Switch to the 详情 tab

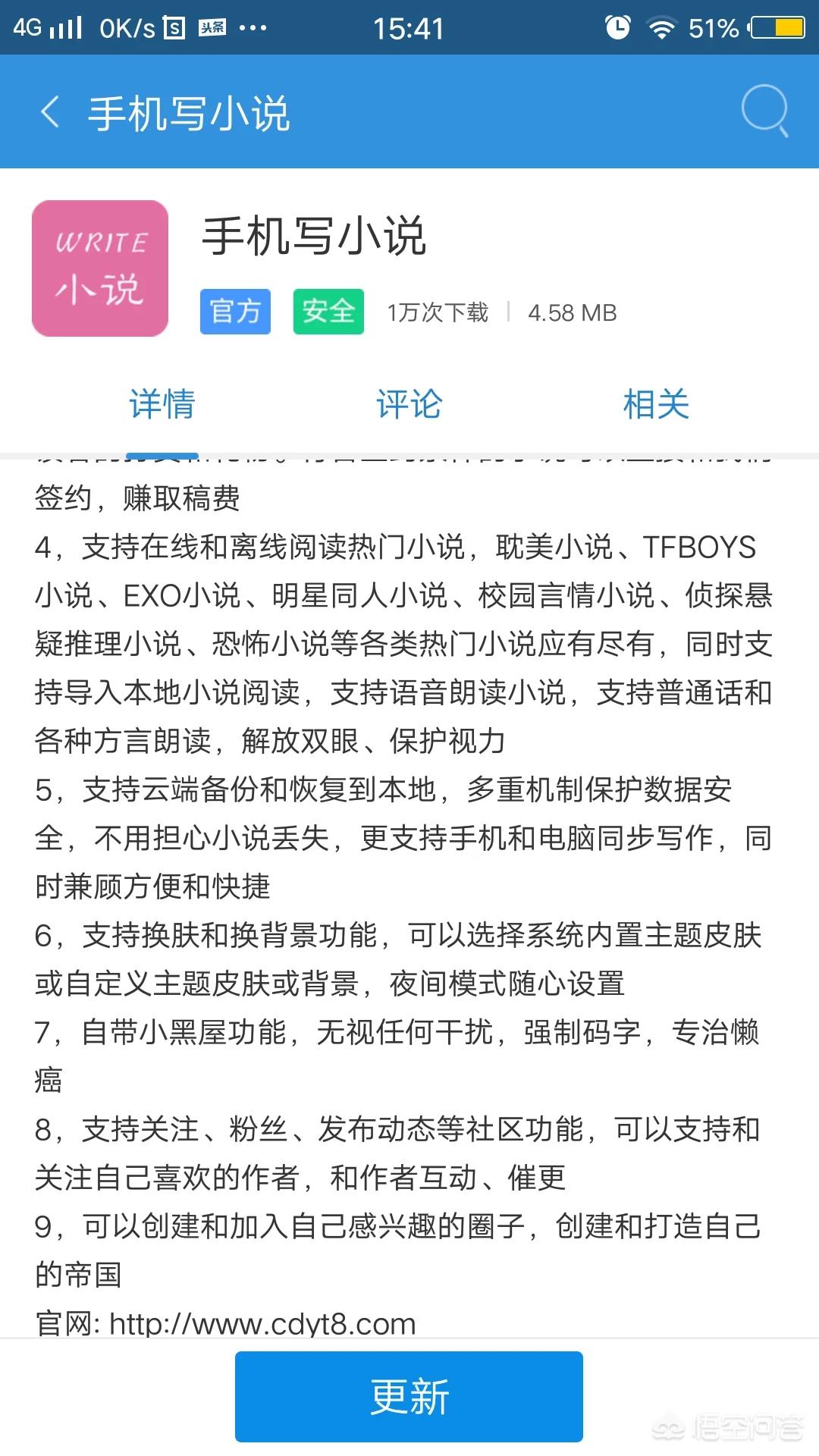(x=162, y=403)
